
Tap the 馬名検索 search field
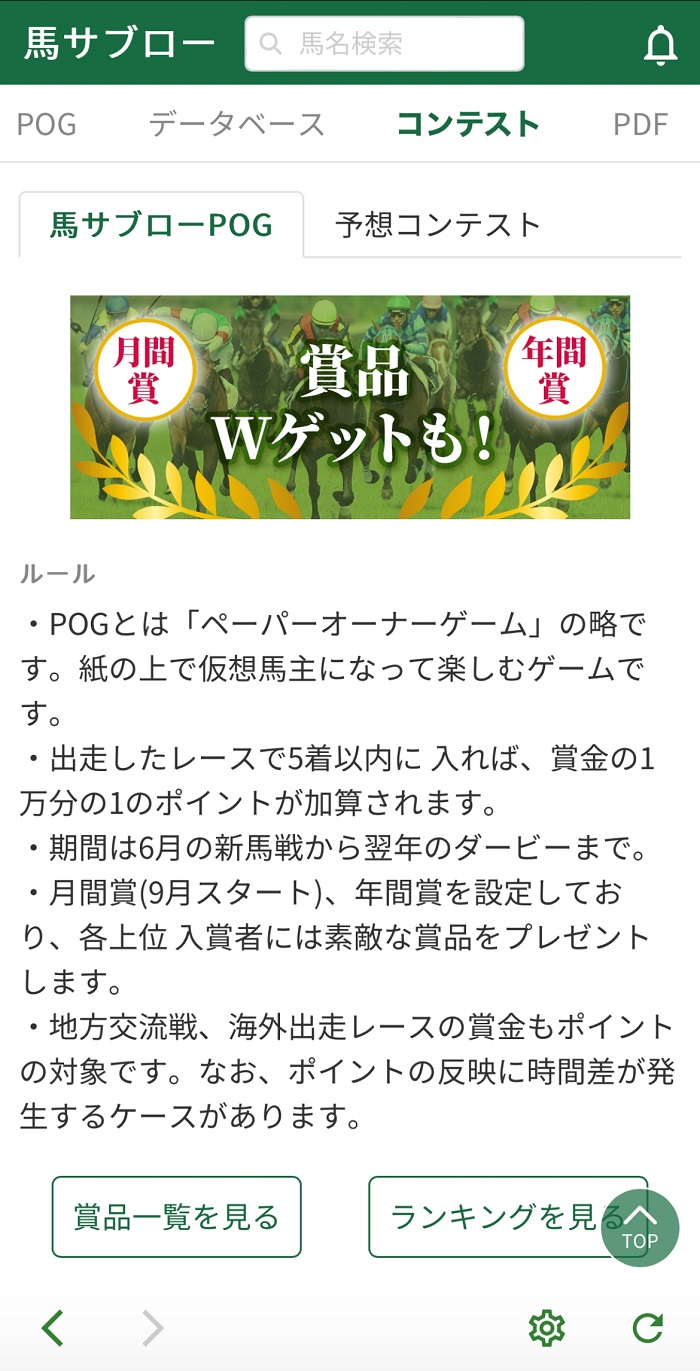coord(385,44)
